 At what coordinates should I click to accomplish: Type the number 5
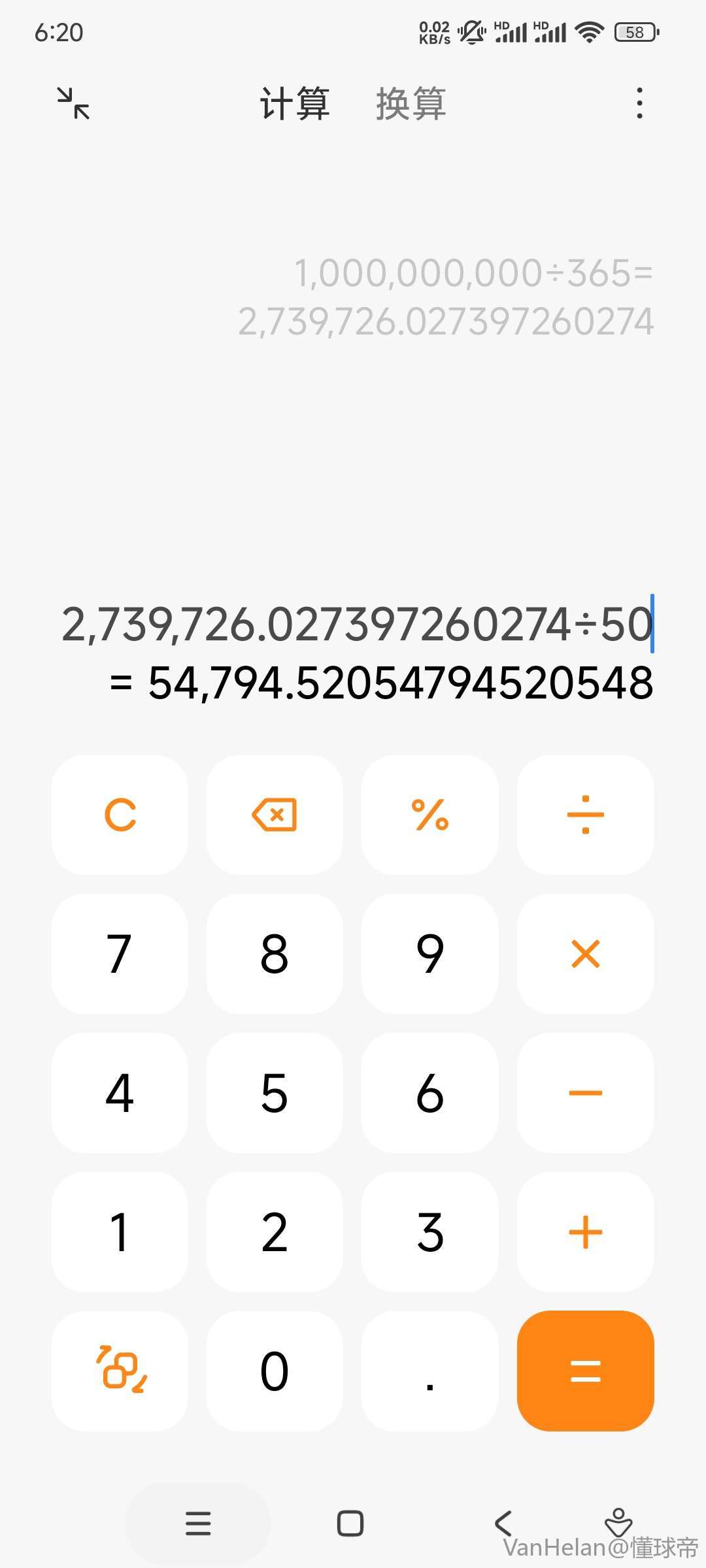pyautogui.click(x=275, y=1093)
